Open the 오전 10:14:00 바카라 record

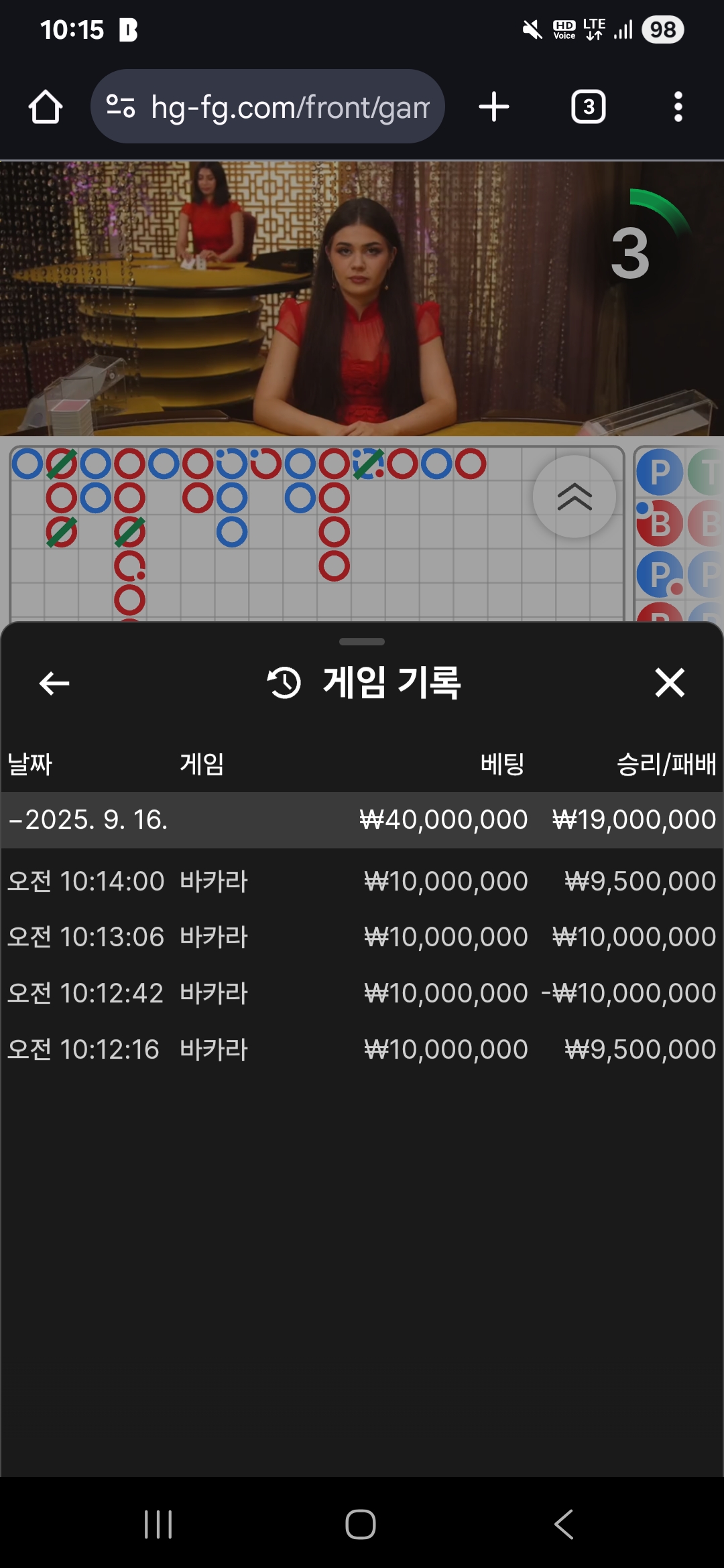point(362,880)
